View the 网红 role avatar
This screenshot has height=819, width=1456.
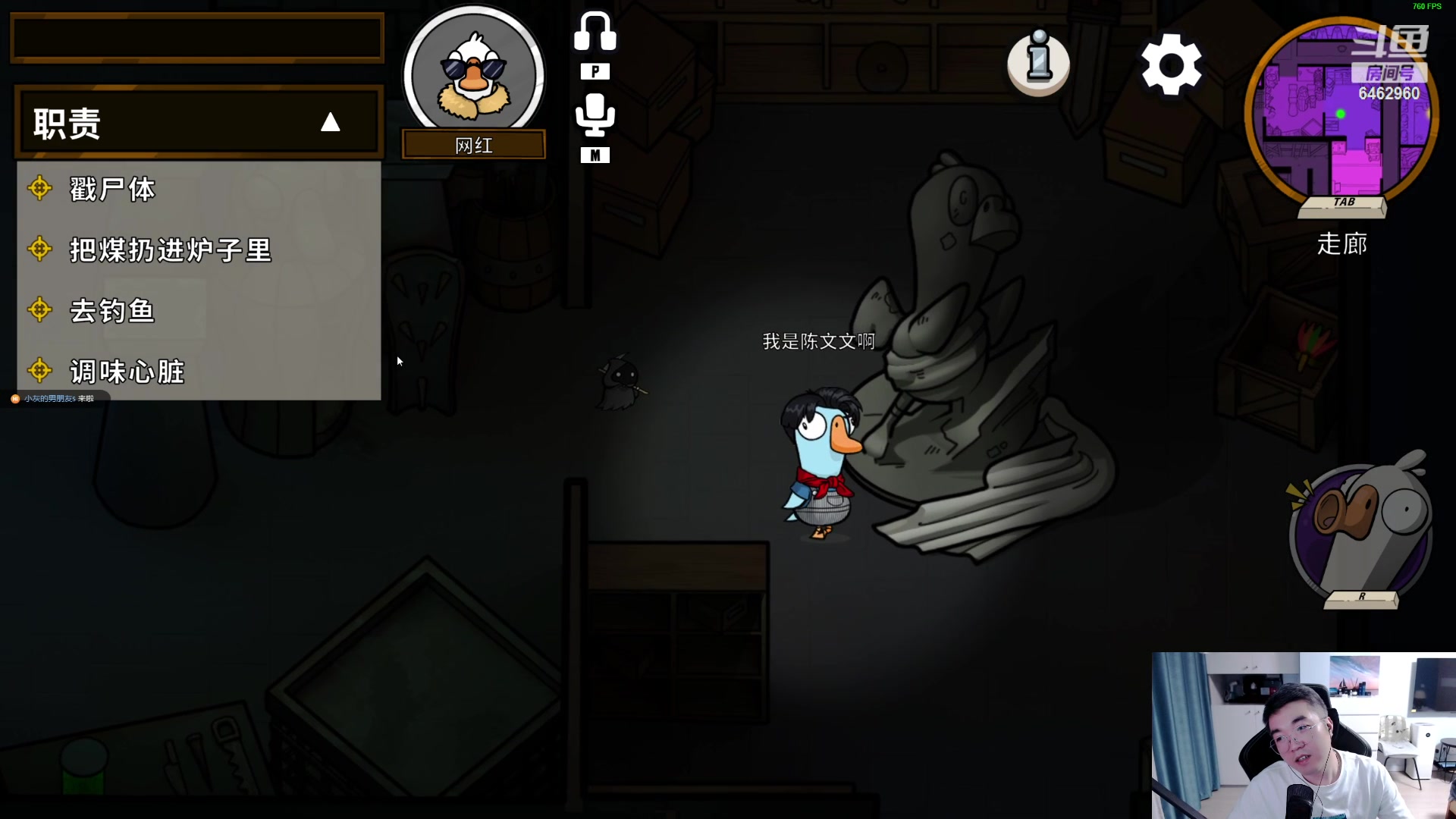pyautogui.click(x=473, y=74)
